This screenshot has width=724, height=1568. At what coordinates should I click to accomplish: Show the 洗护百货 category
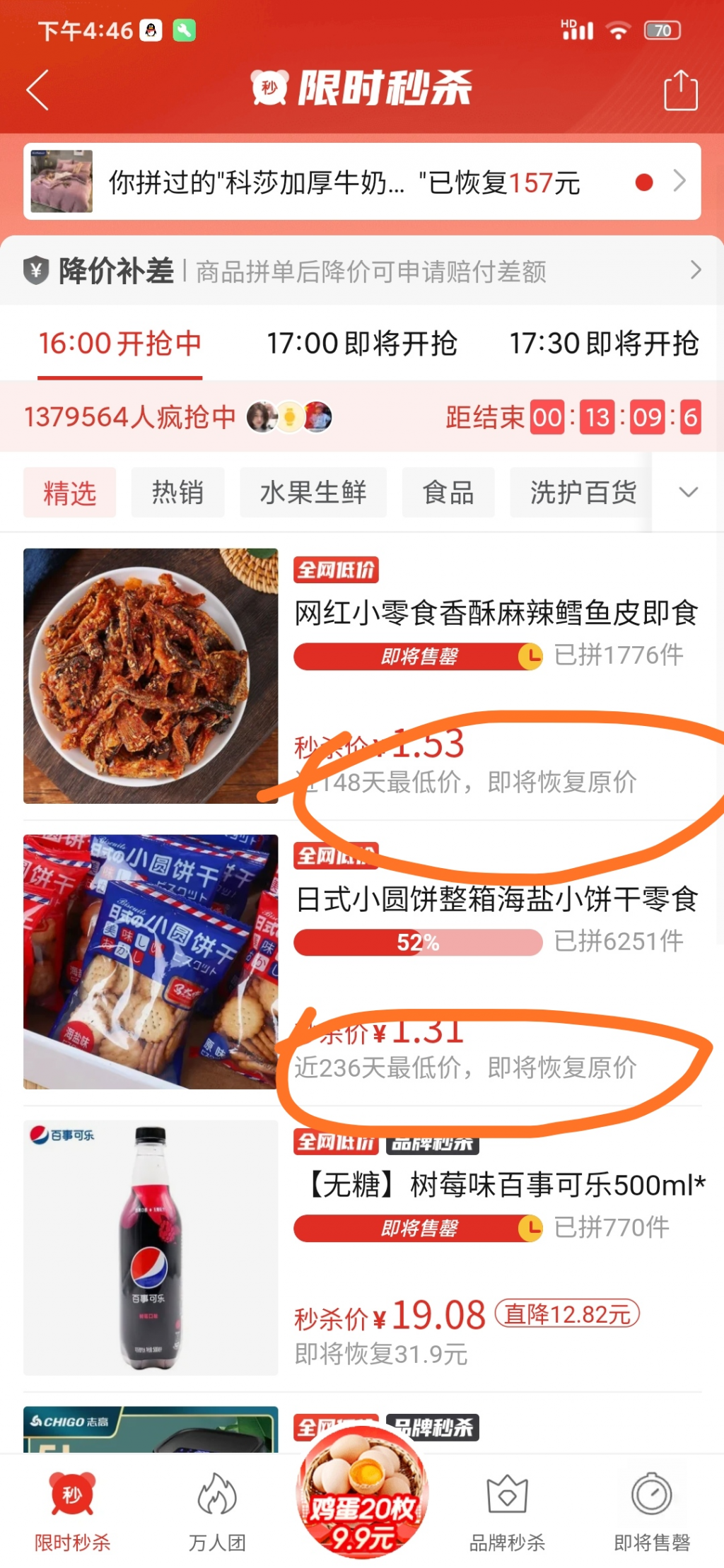tap(583, 493)
